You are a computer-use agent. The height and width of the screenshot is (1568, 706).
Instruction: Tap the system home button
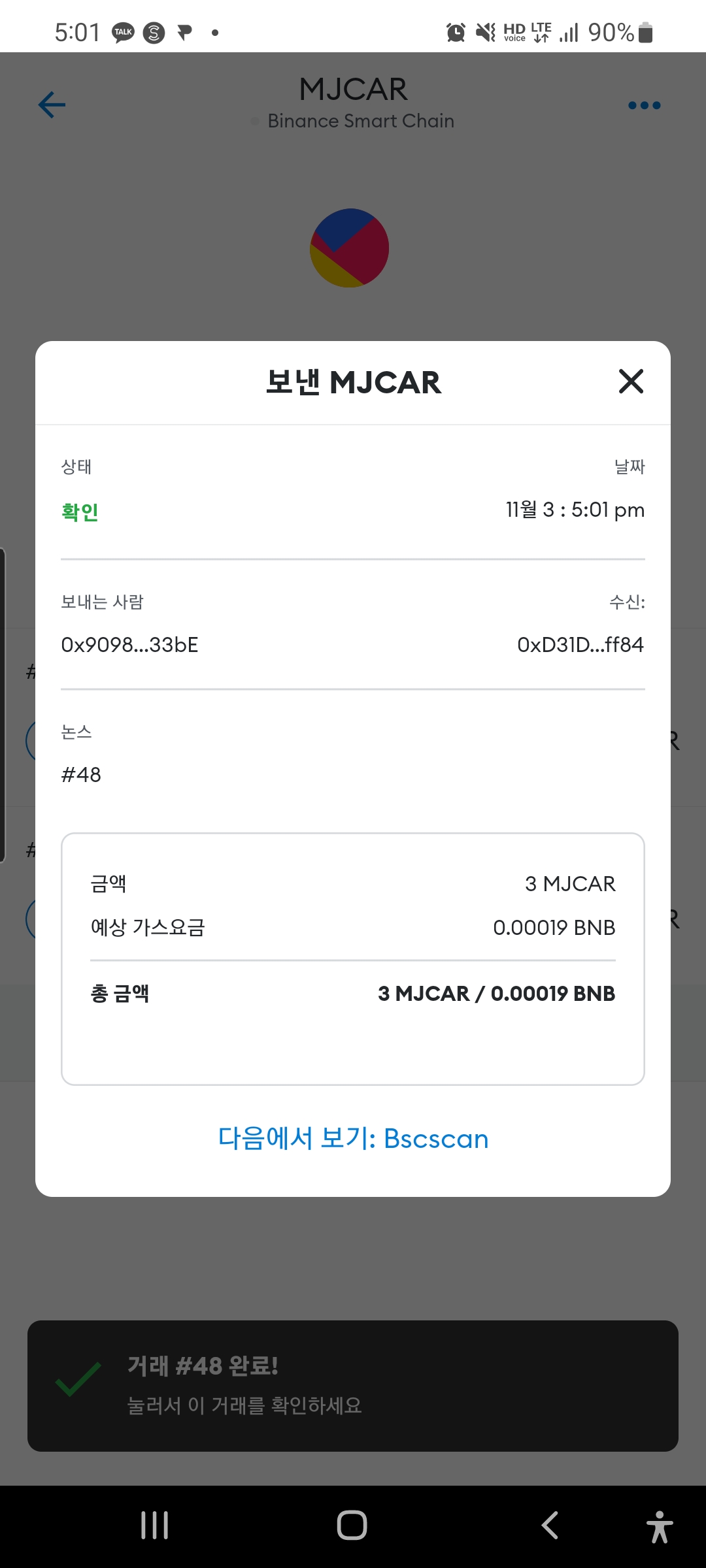tap(352, 1526)
